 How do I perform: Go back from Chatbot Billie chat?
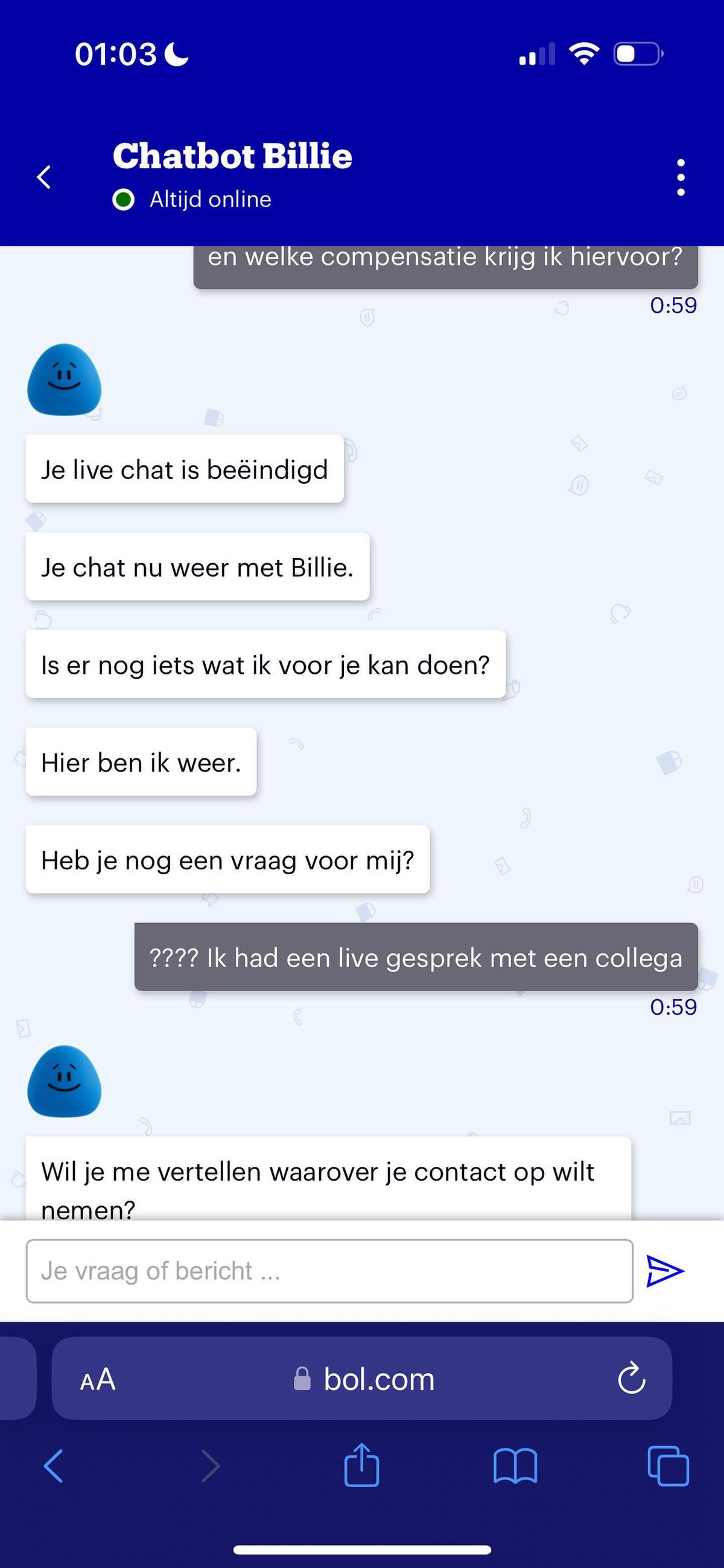tap(44, 177)
